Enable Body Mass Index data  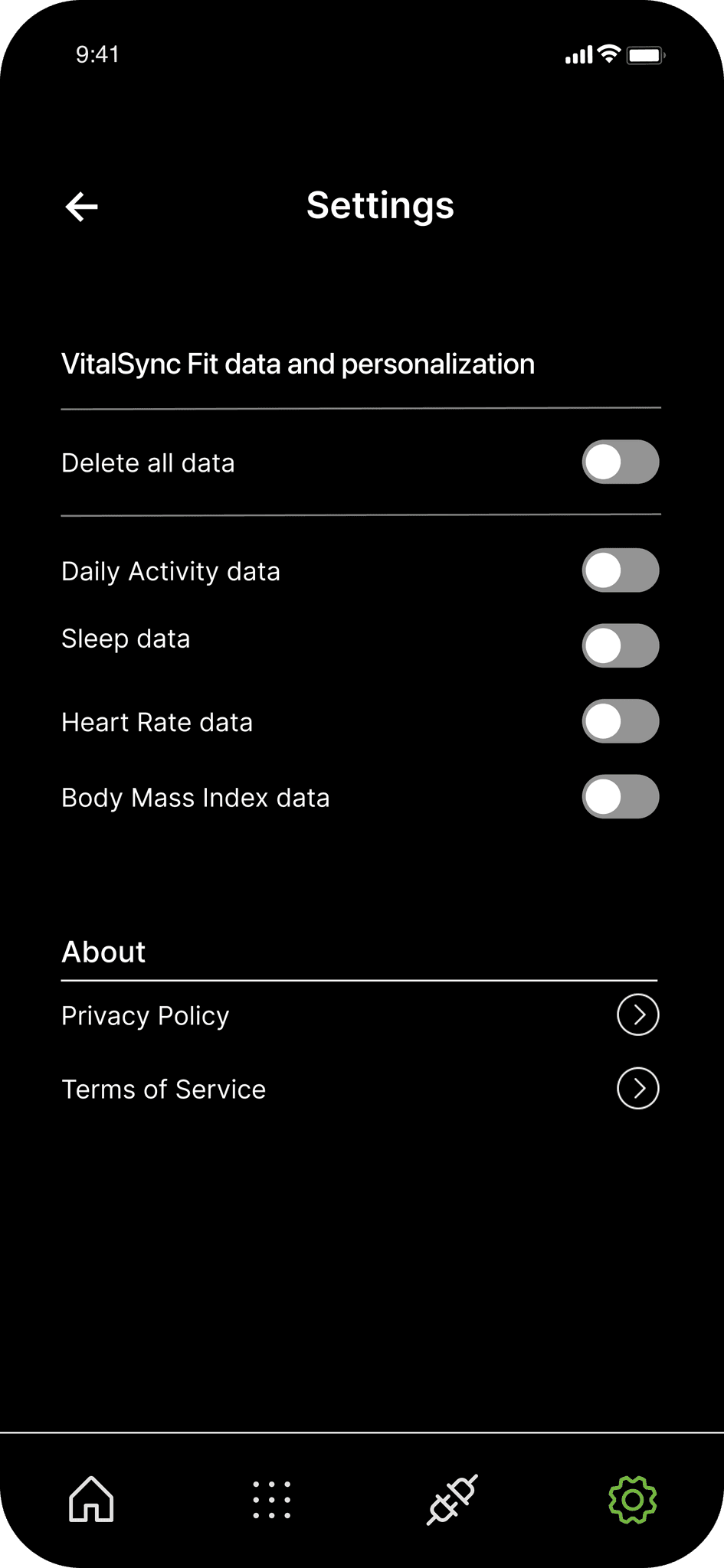[620, 797]
